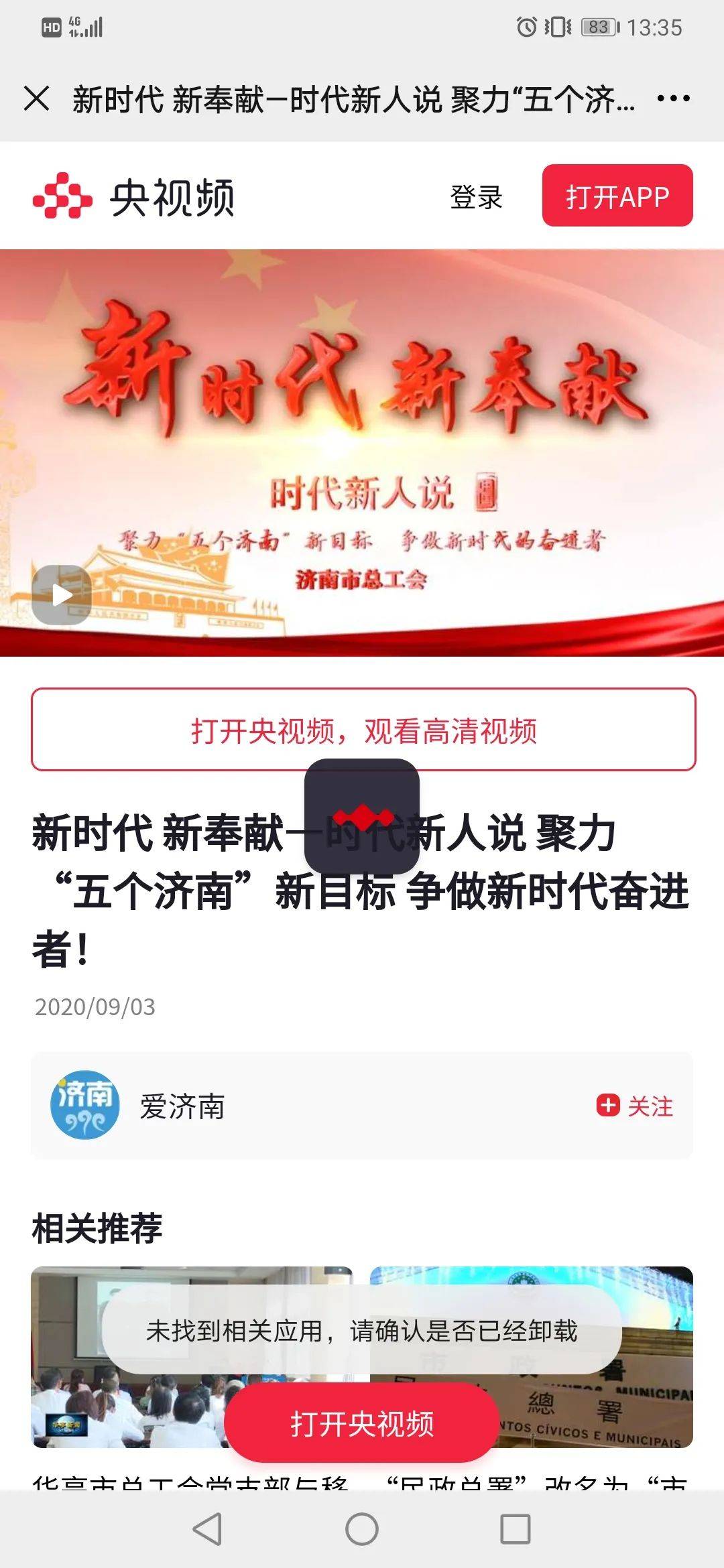
Task: Play the 新时代新奉献 video
Action: [62, 595]
